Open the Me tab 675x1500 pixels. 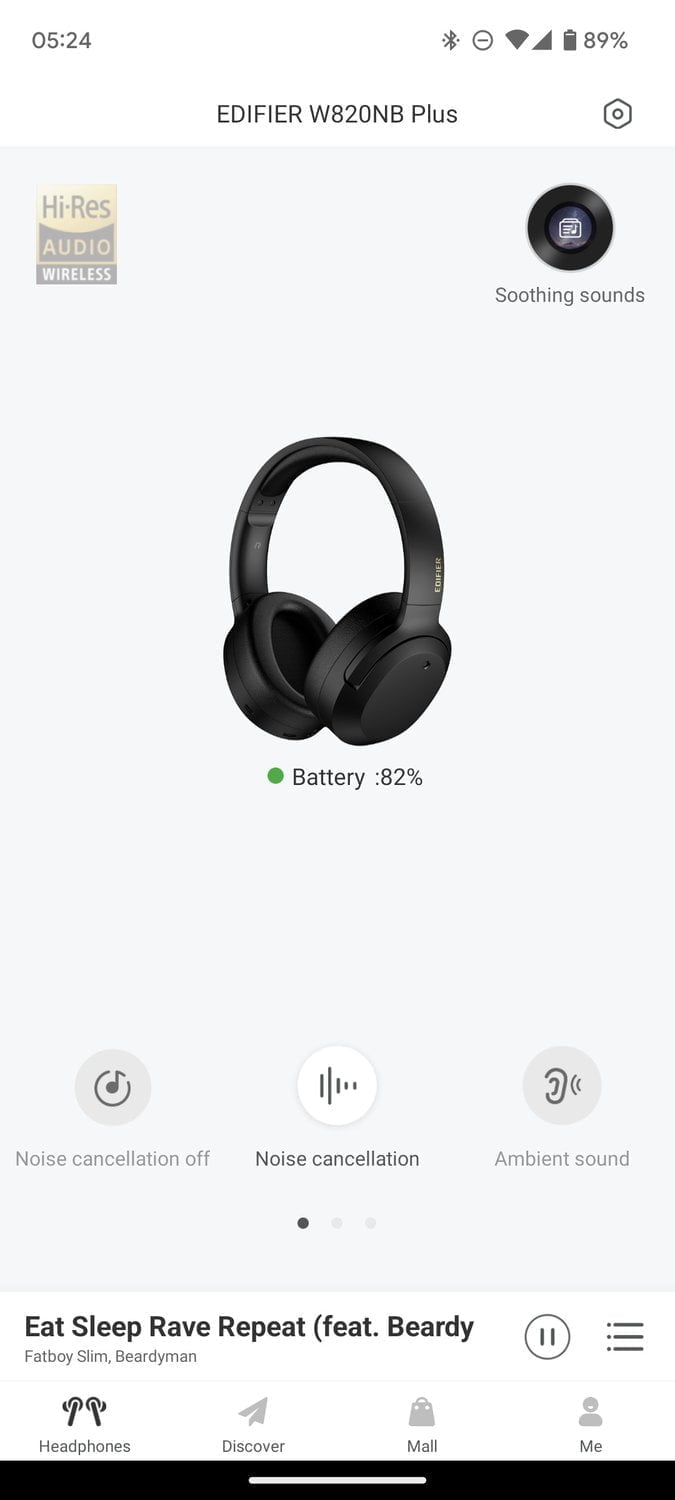[591, 1424]
